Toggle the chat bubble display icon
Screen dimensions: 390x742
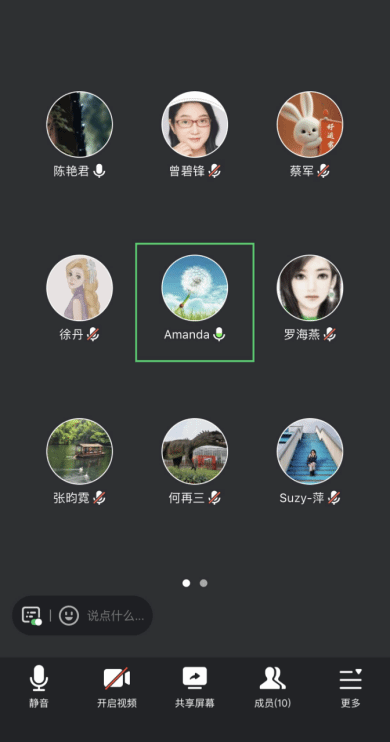32,616
